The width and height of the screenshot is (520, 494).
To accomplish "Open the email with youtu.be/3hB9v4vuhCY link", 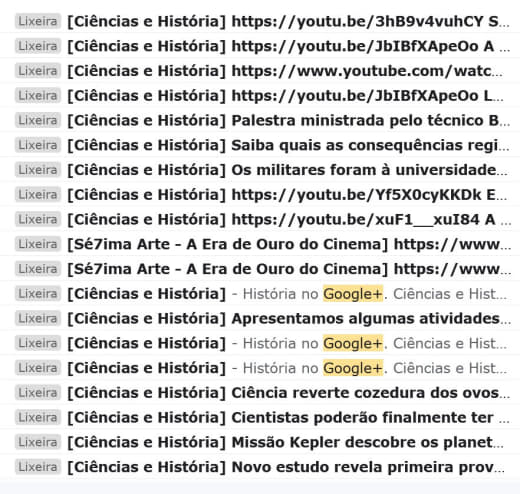I will coord(260,21).
